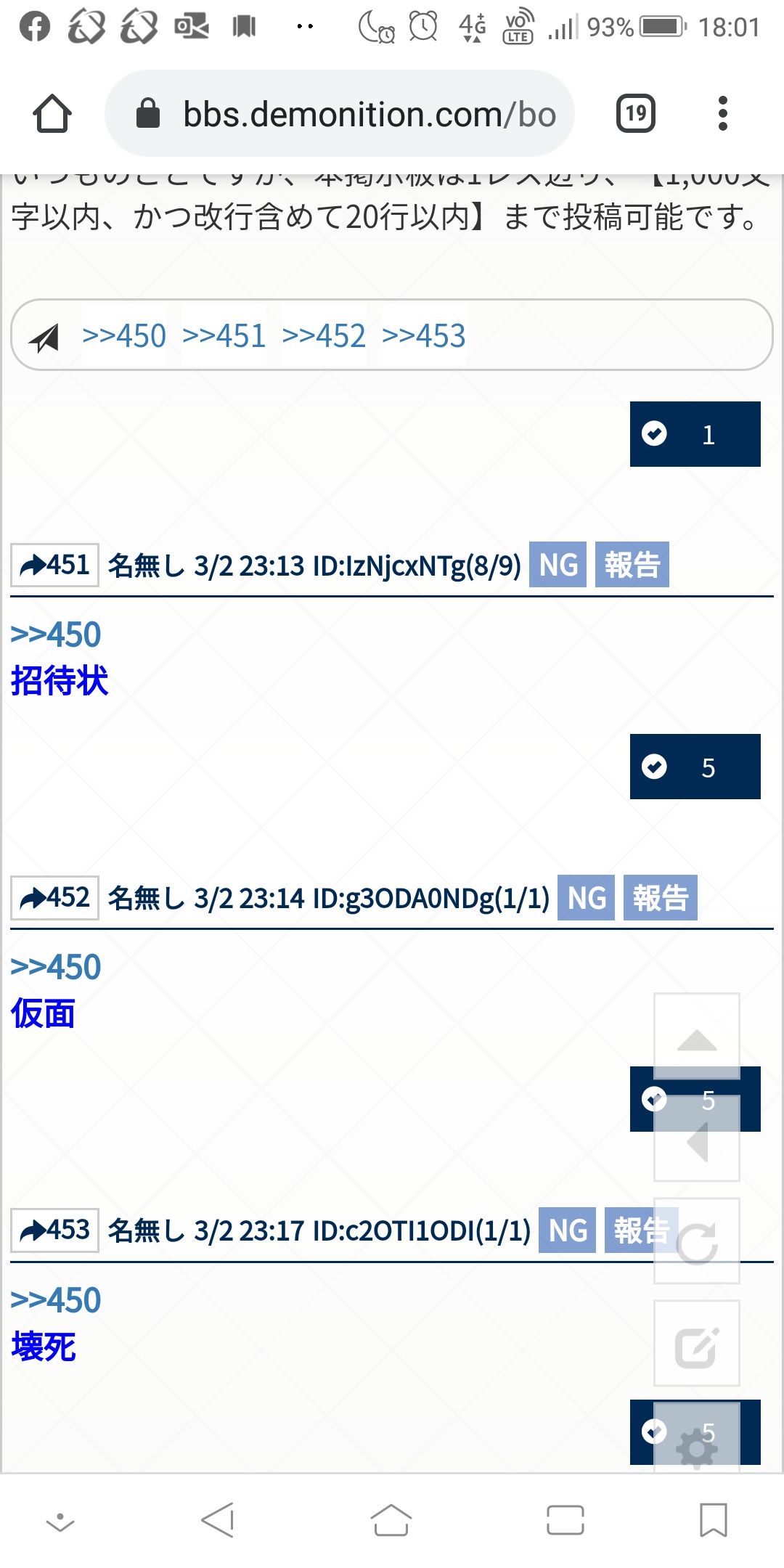The width and height of the screenshot is (784, 1568).
Task: Write a new post with the pencil icon
Action: (x=697, y=1344)
